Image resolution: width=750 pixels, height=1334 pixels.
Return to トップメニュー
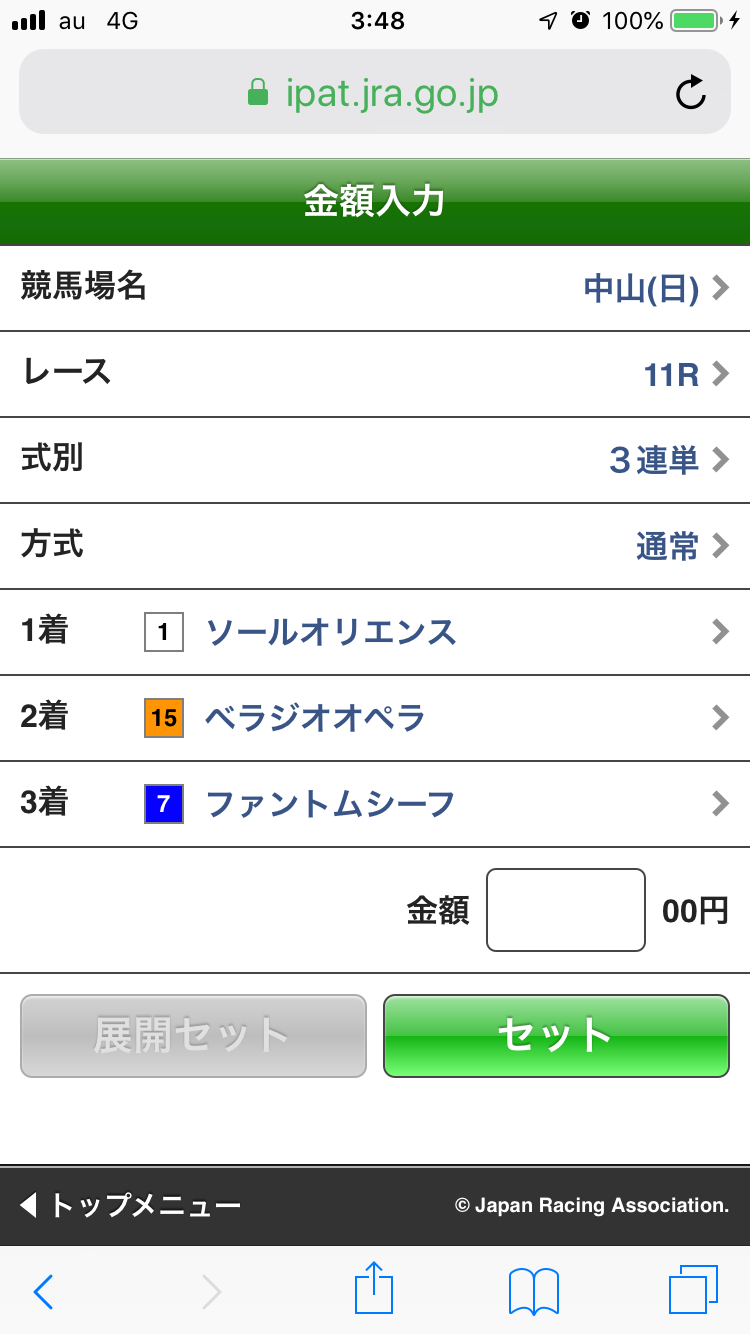pos(131,1206)
